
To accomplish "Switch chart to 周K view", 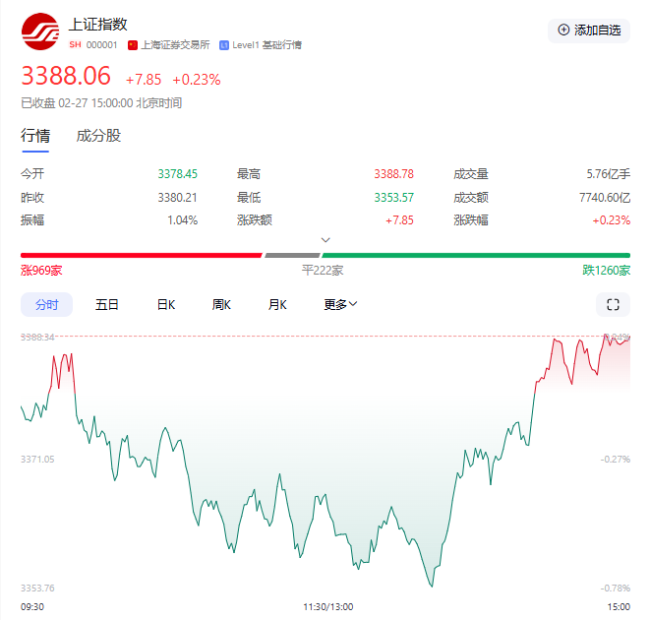I will (x=221, y=305).
